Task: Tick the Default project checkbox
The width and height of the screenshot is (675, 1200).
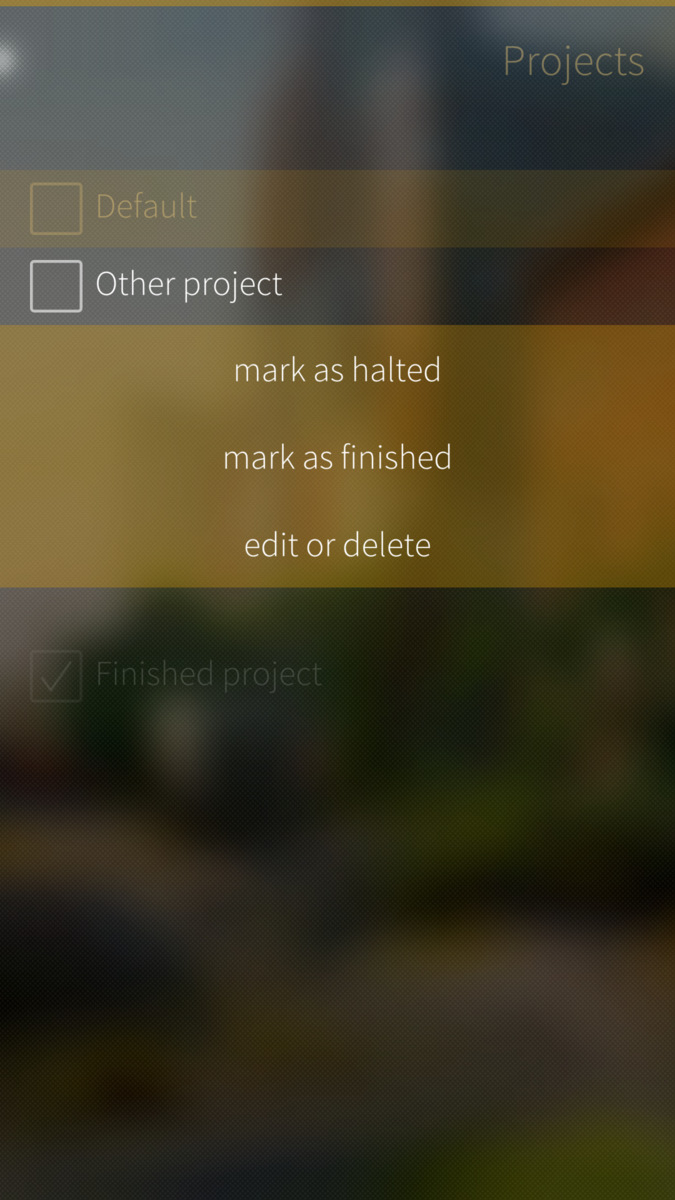Action: point(56,208)
